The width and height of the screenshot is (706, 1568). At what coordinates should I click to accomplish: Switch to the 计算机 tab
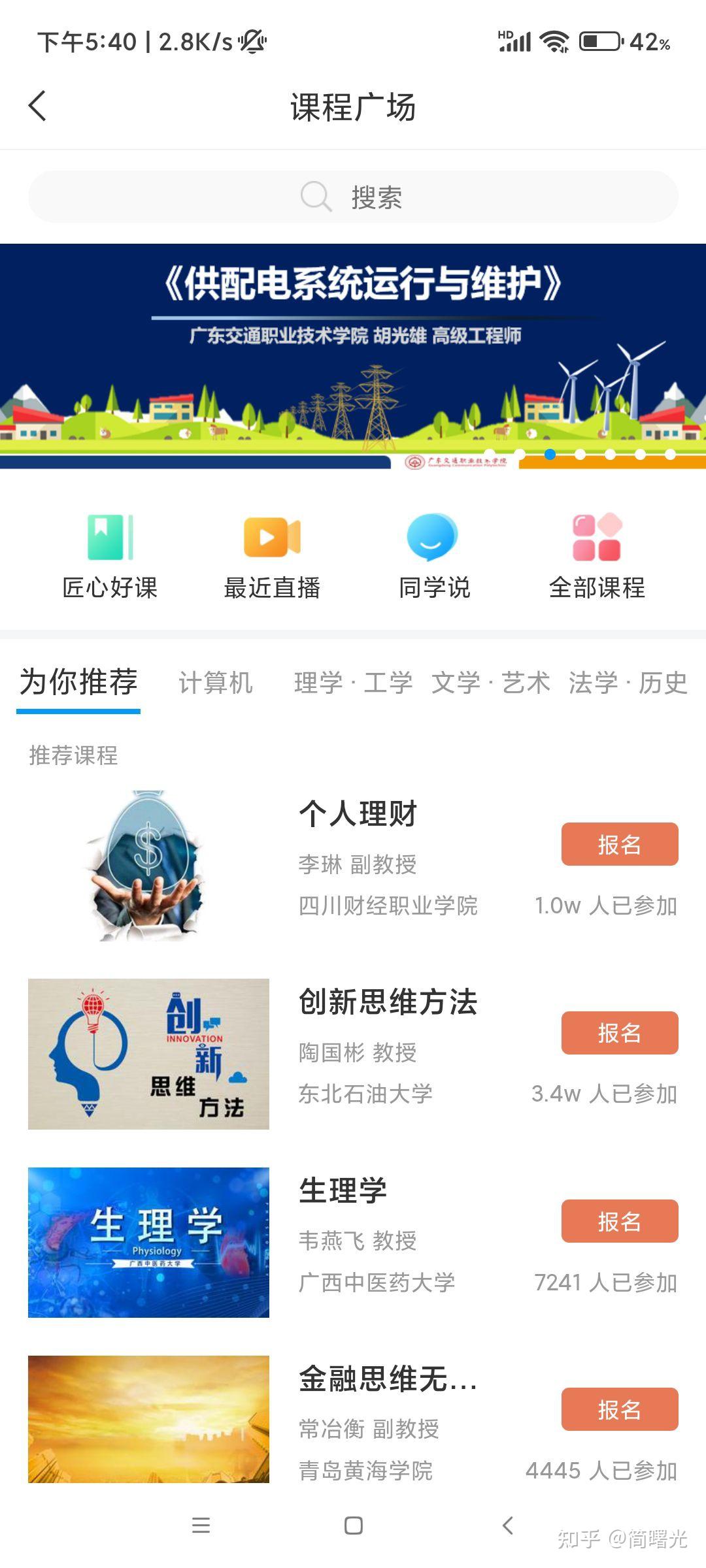[x=216, y=683]
